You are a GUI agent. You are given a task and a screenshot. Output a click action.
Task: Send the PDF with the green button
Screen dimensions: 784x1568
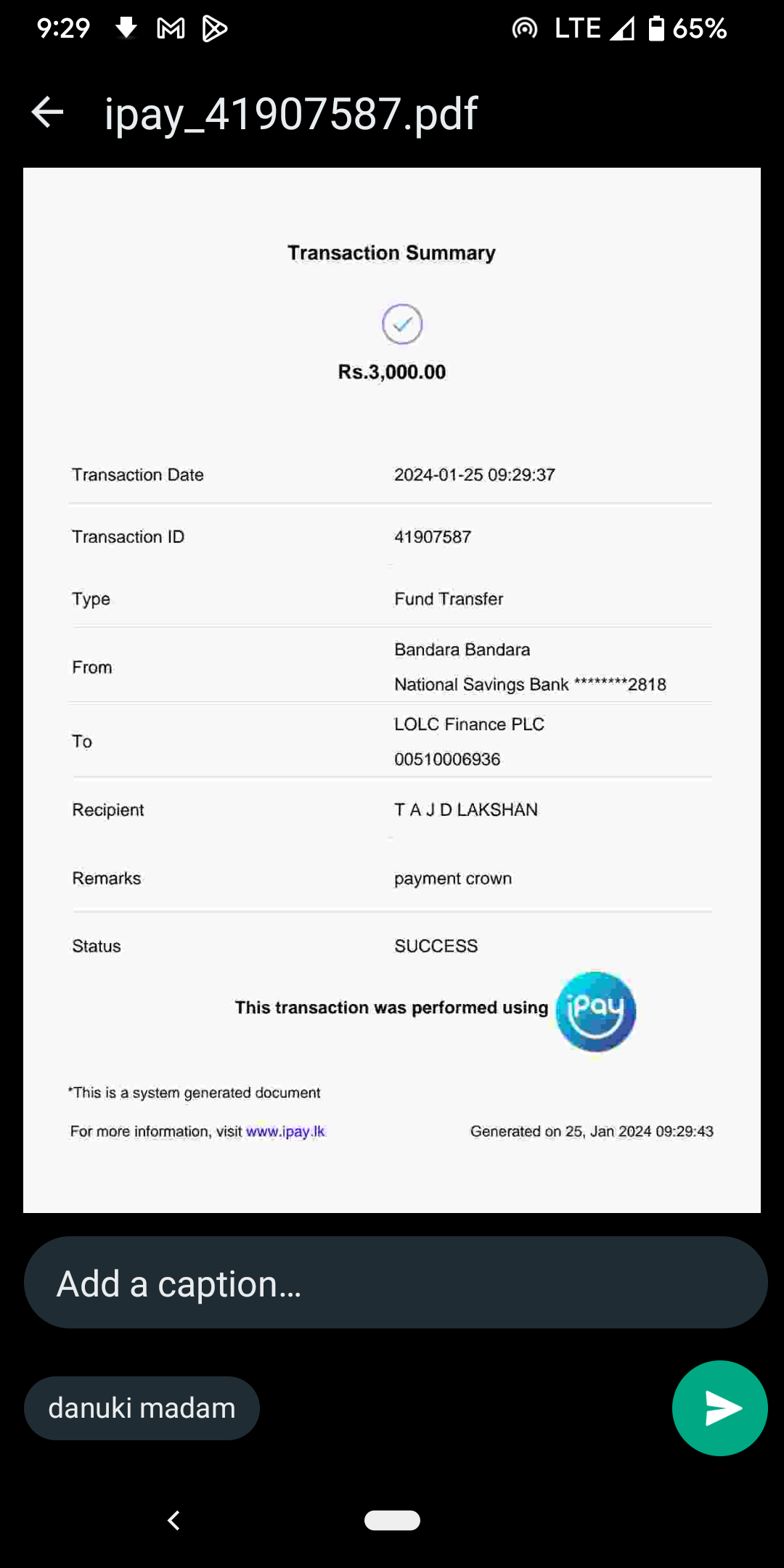[x=719, y=1408]
